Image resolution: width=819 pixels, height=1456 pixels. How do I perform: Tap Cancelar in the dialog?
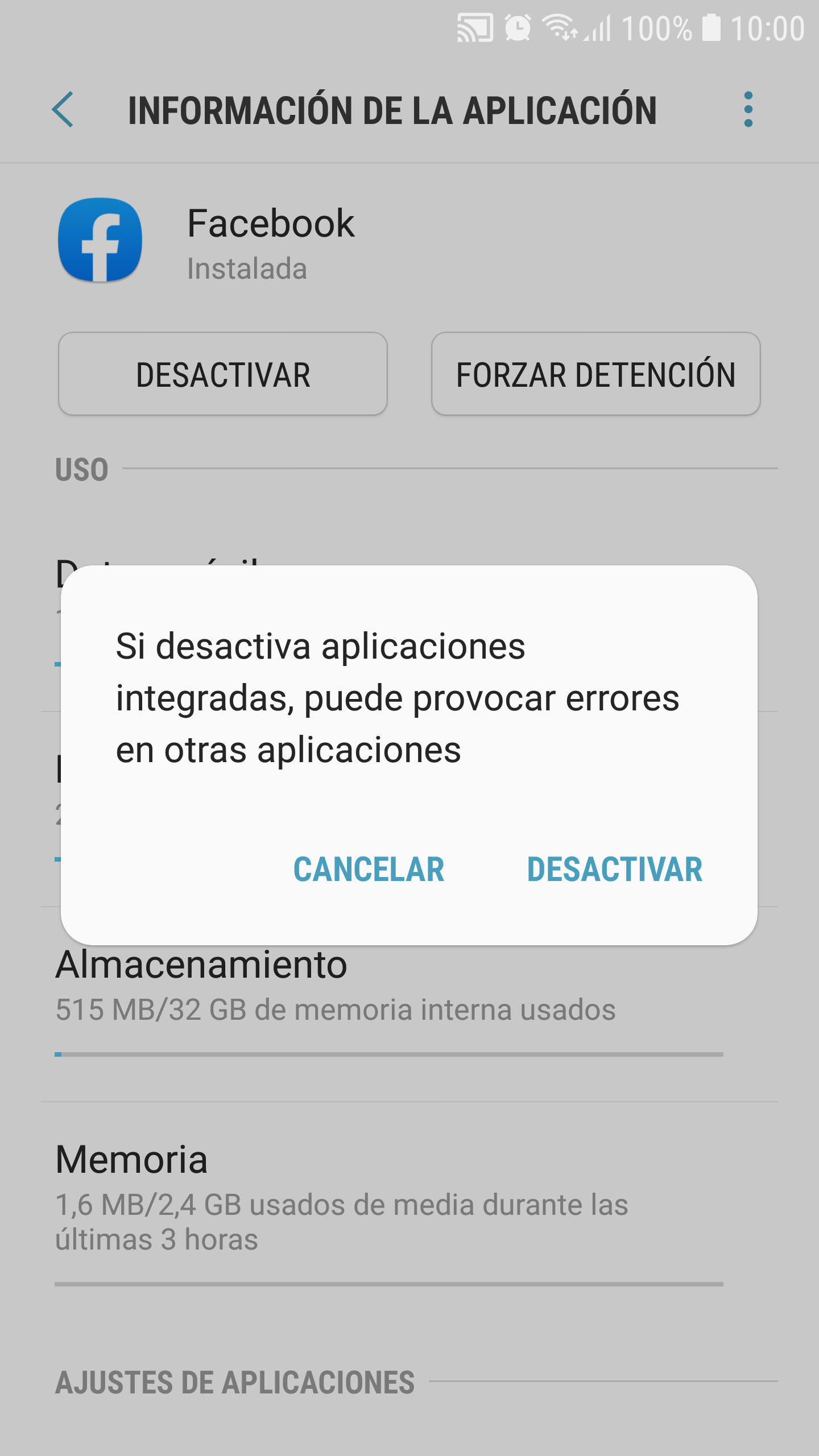click(x=369, y=869)
